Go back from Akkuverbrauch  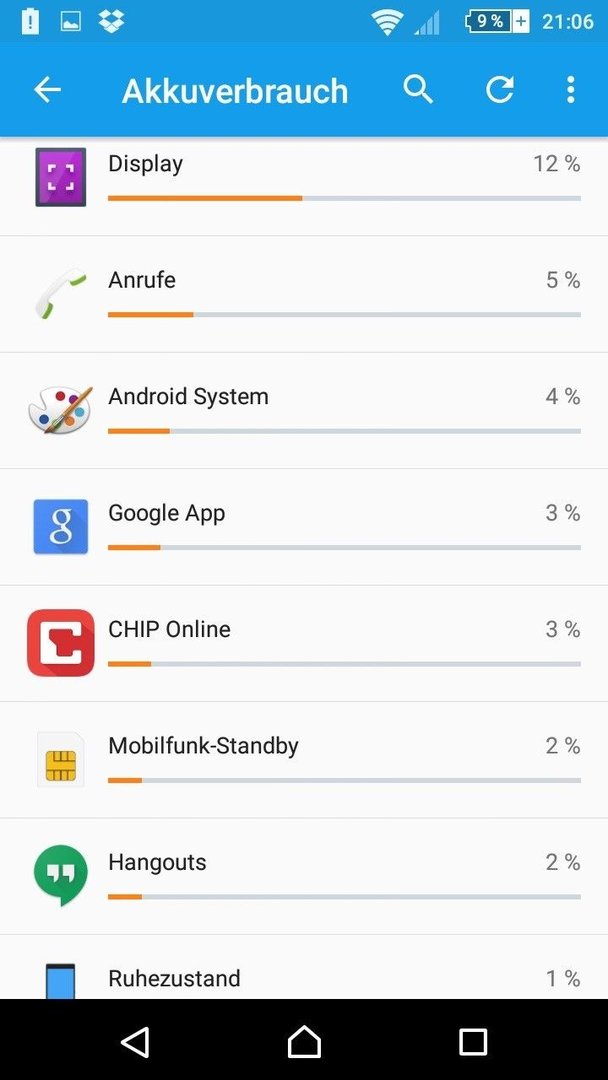48,90
